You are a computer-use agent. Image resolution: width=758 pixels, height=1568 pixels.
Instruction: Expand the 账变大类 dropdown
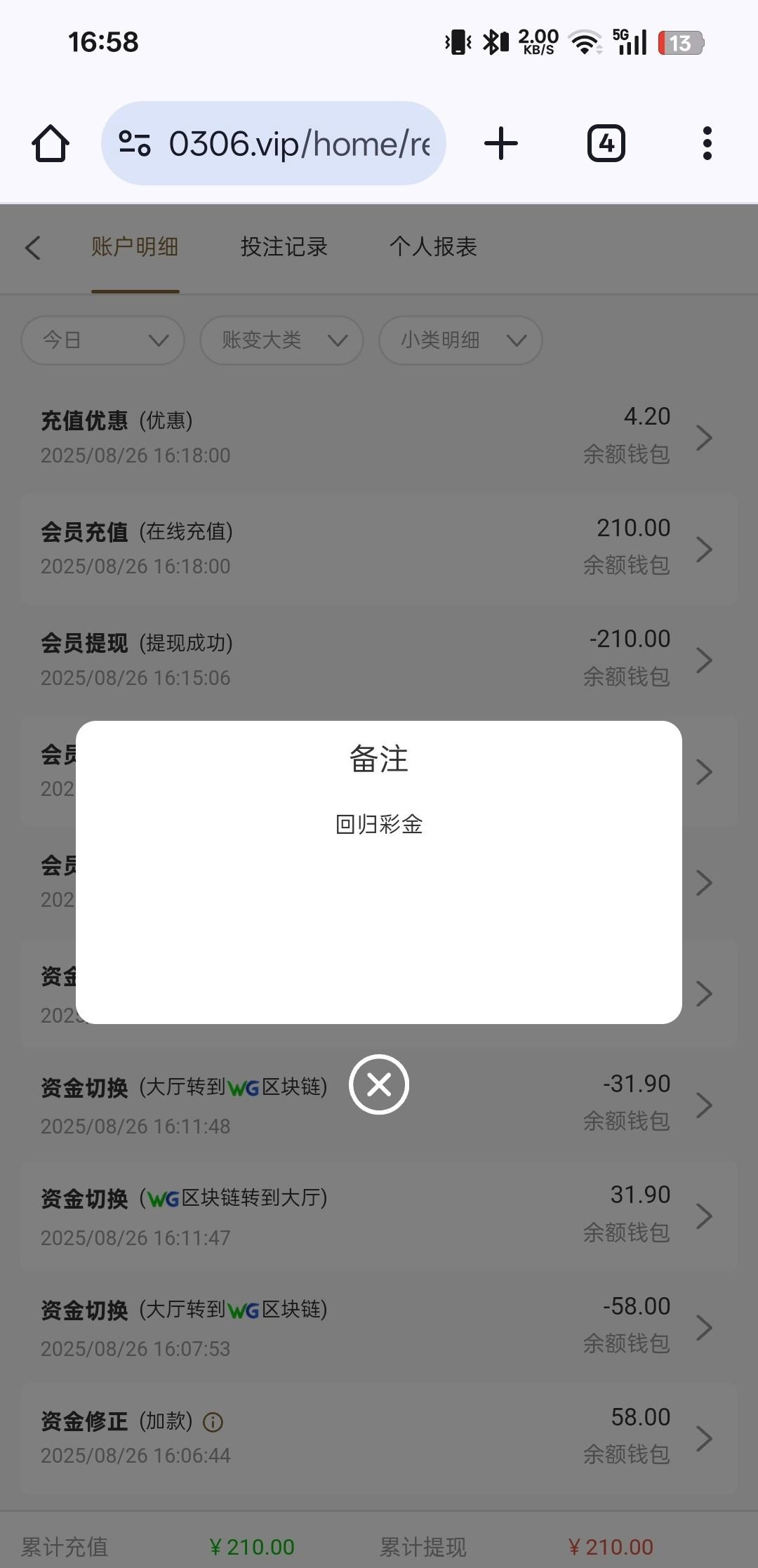tap(281, 340)
